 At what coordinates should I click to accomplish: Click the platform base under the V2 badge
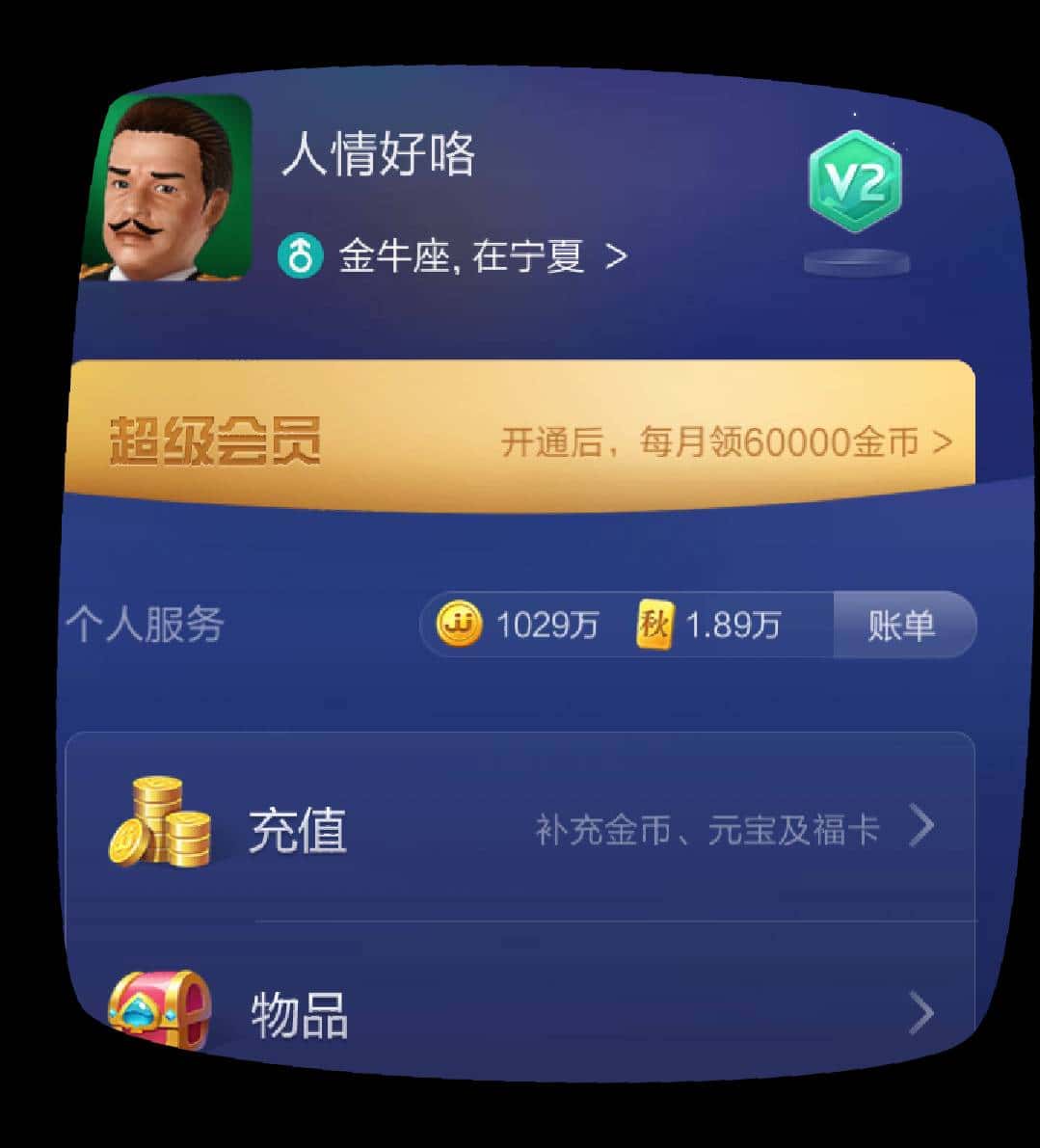coord(856,262)
